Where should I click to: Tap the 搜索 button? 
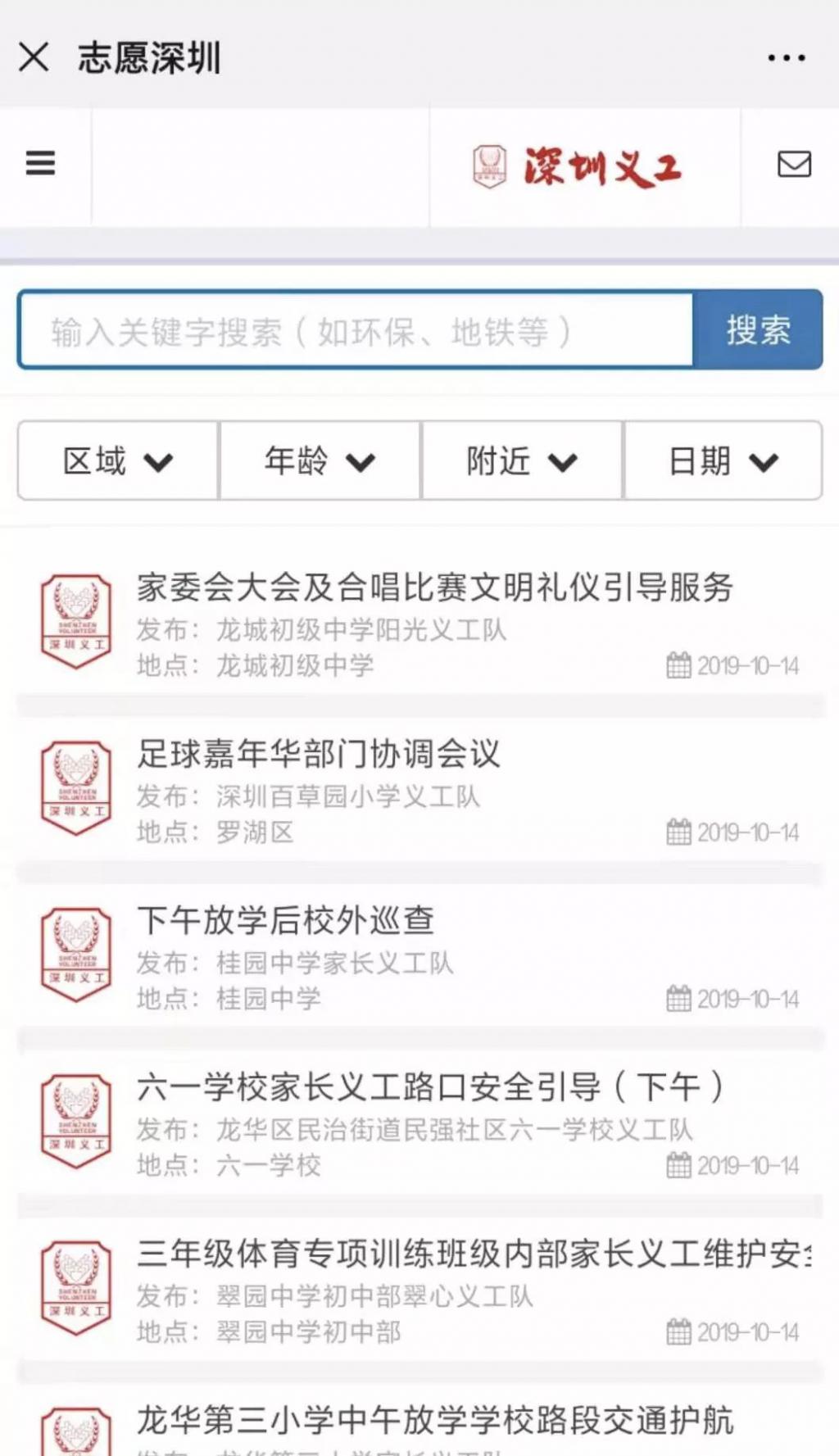(x=758, y=330)
